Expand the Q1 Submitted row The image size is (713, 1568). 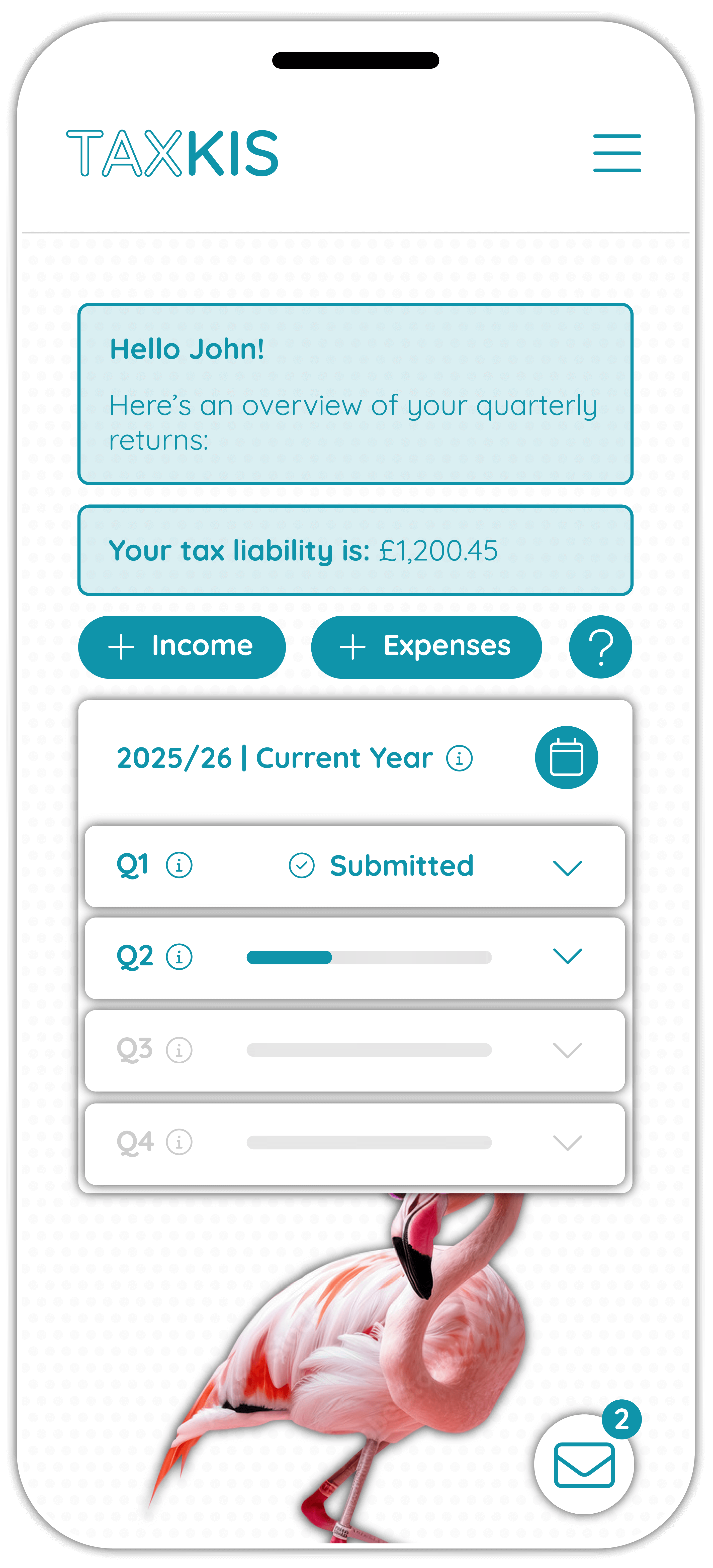tap(568, 867)
